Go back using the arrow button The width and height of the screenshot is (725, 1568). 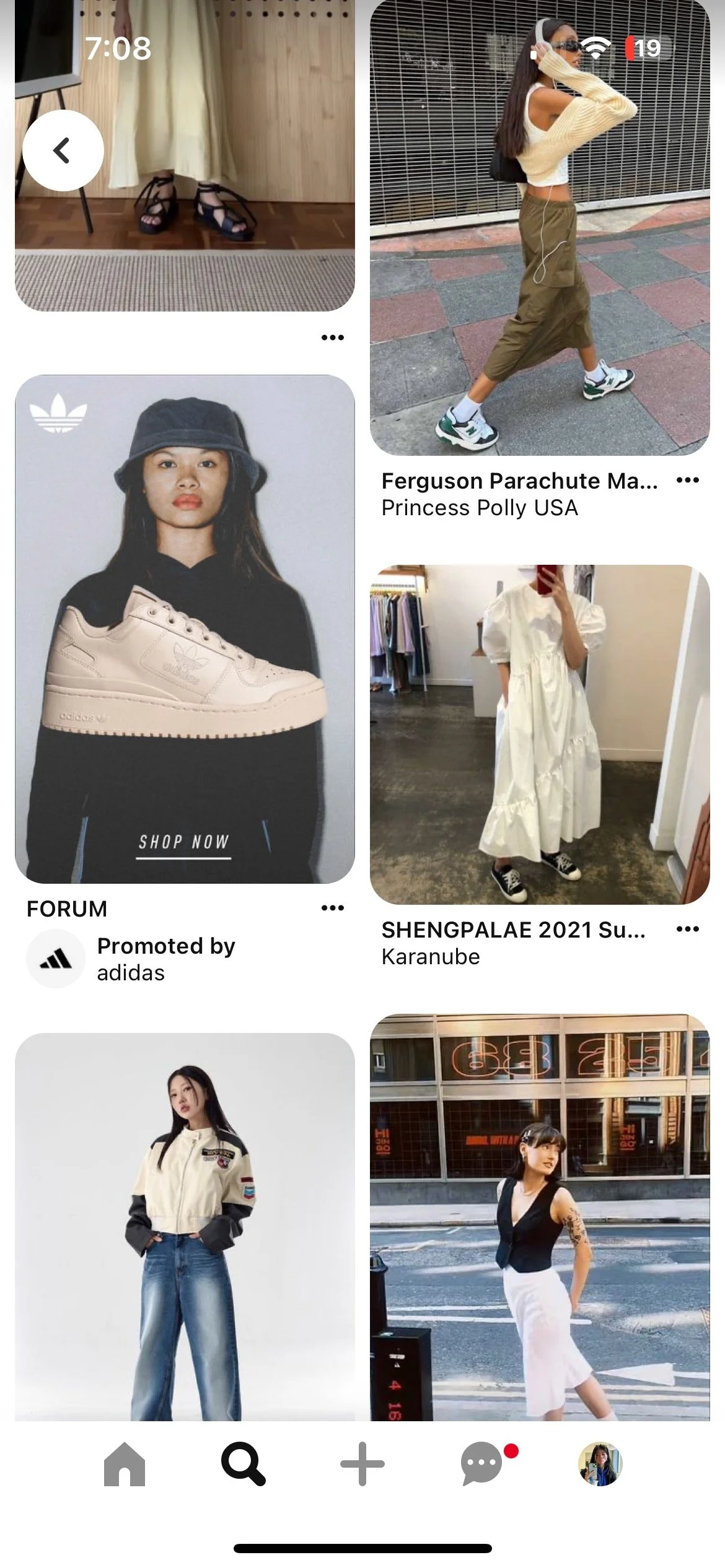click(x=63, y=150)
